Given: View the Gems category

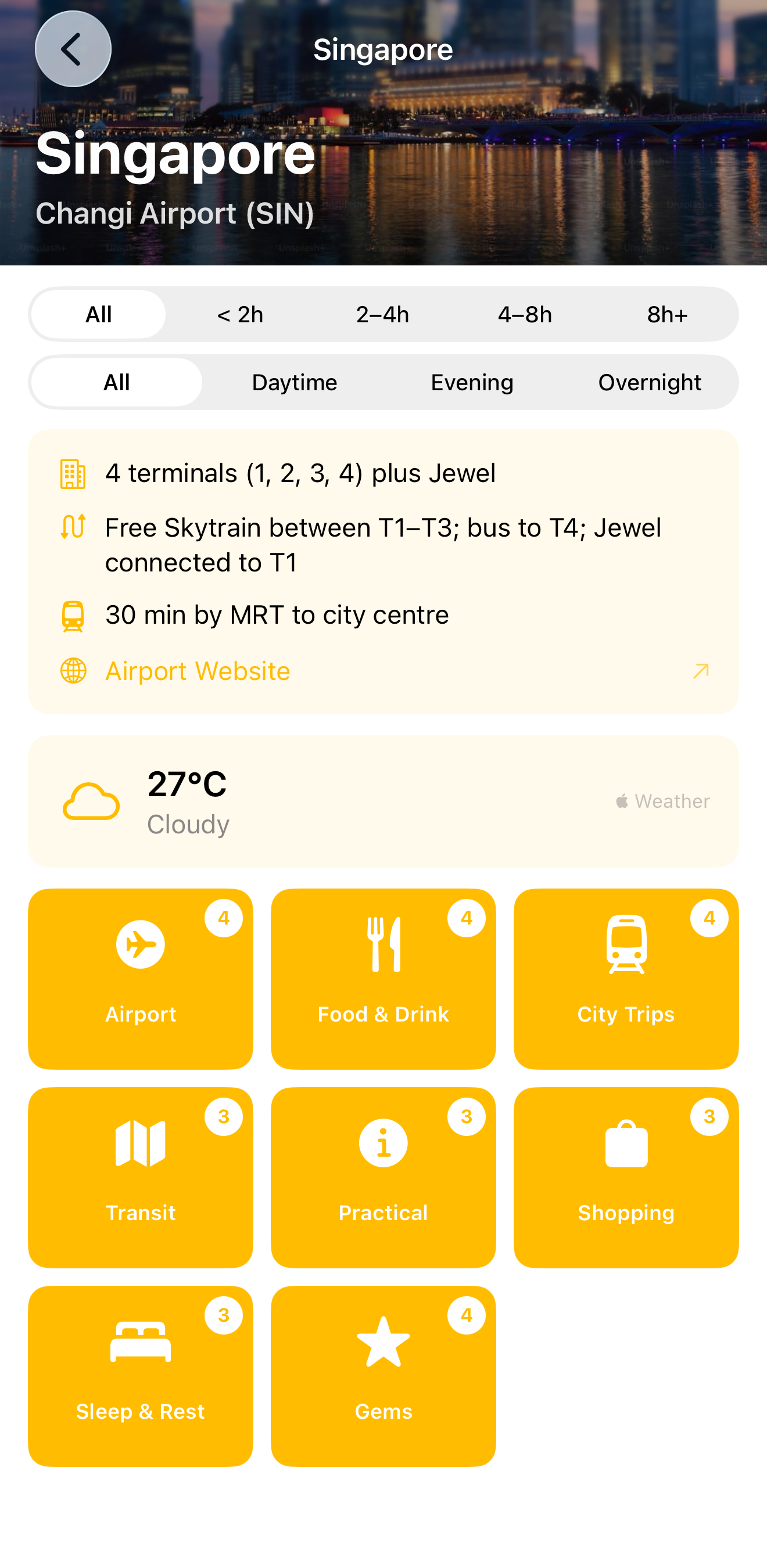Looking at the screenshot, I should coord(383,1376).
